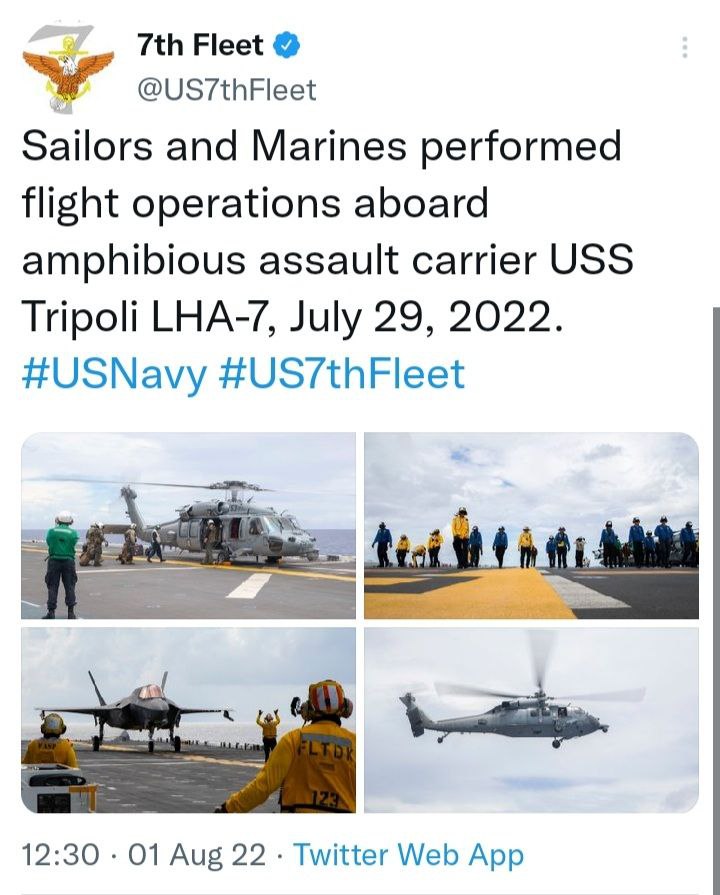Open the 7th Fleet account name
Viewport: 720px width, 895px height.
point(200,45)
